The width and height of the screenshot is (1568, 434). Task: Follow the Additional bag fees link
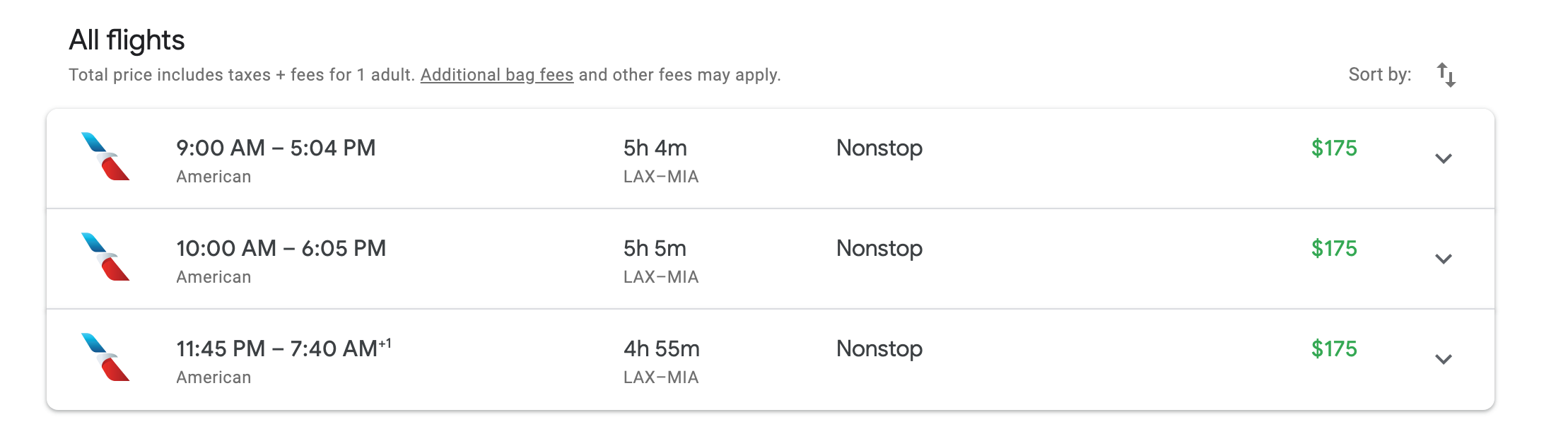tap(496, 75)
